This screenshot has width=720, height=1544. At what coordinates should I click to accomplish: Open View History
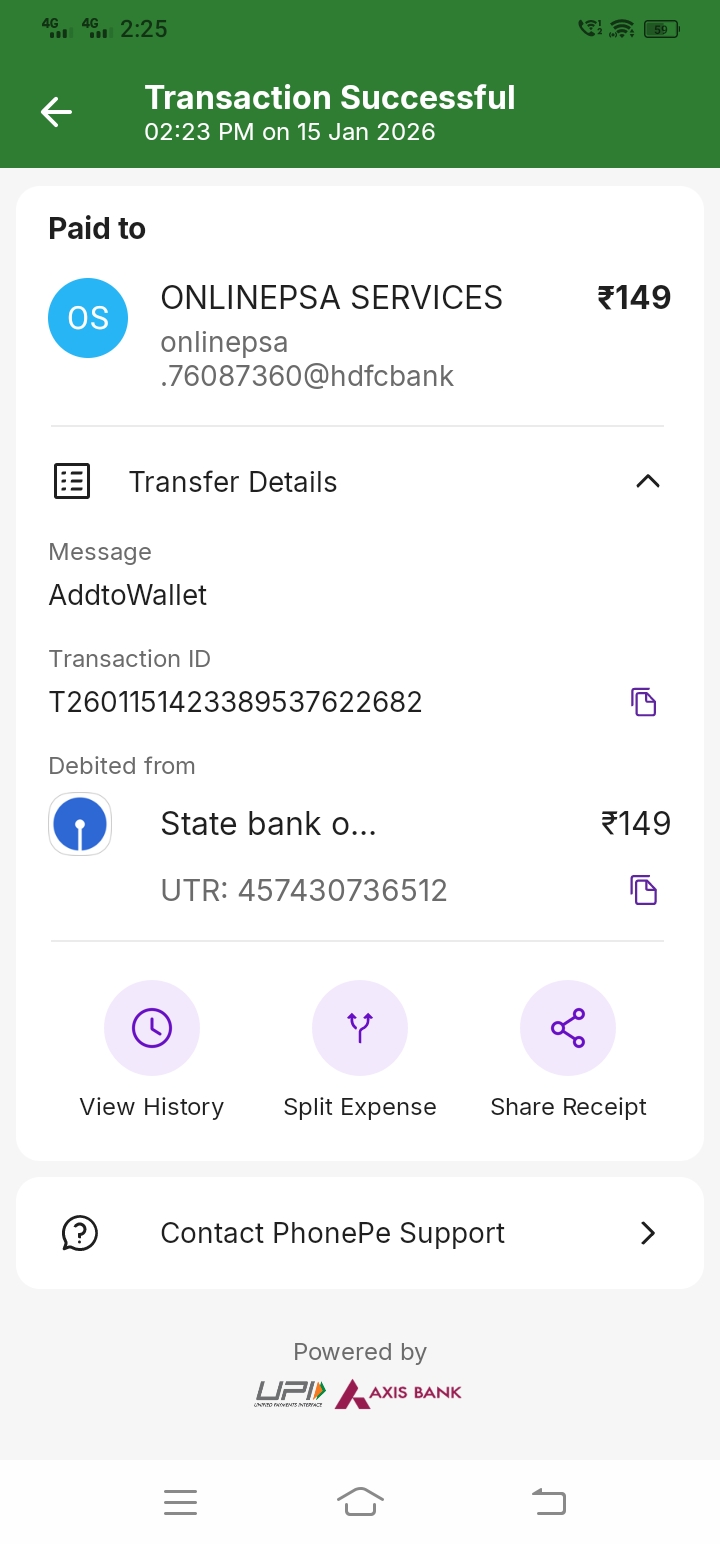point(152,1029)
